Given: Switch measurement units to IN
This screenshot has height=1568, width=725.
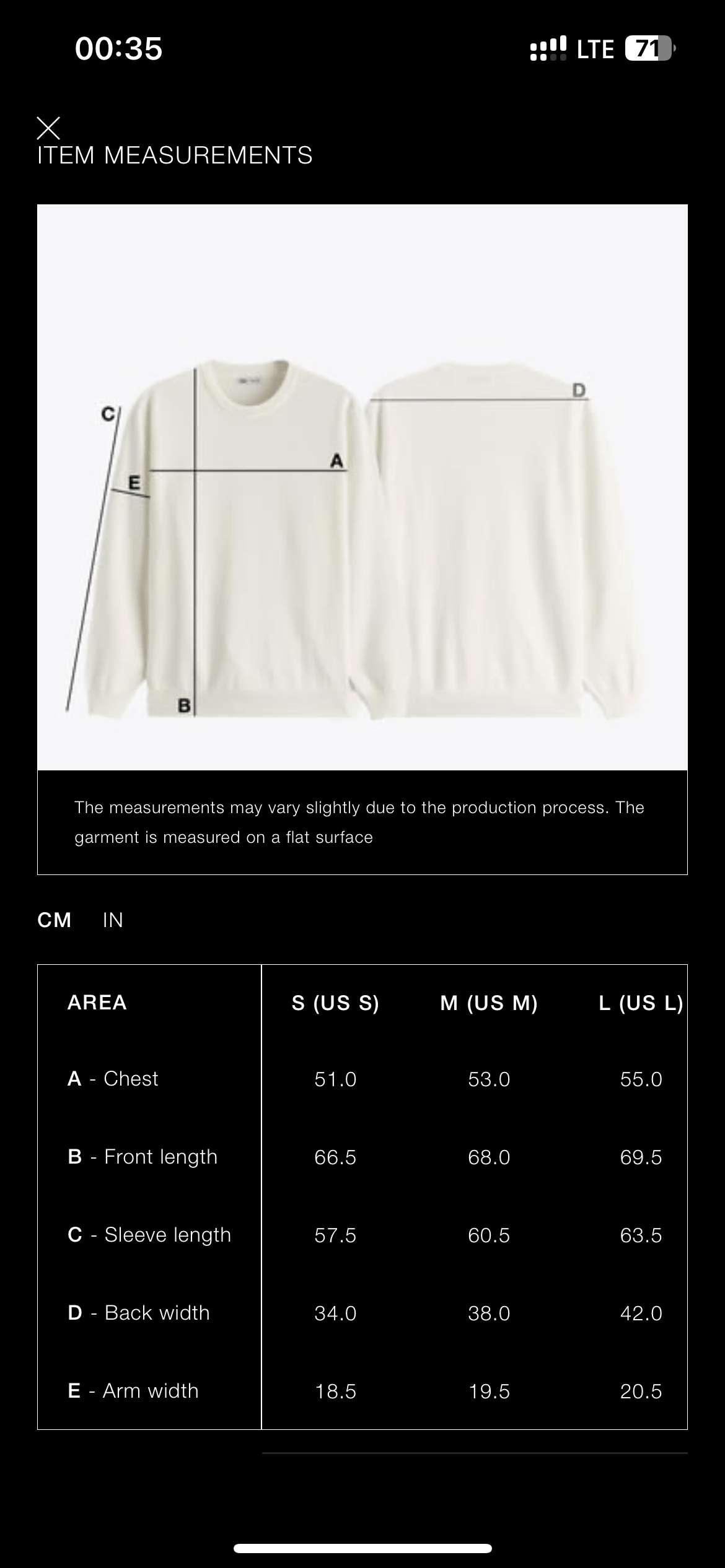Looking at the screenshot, I should (x=113, y=920).
